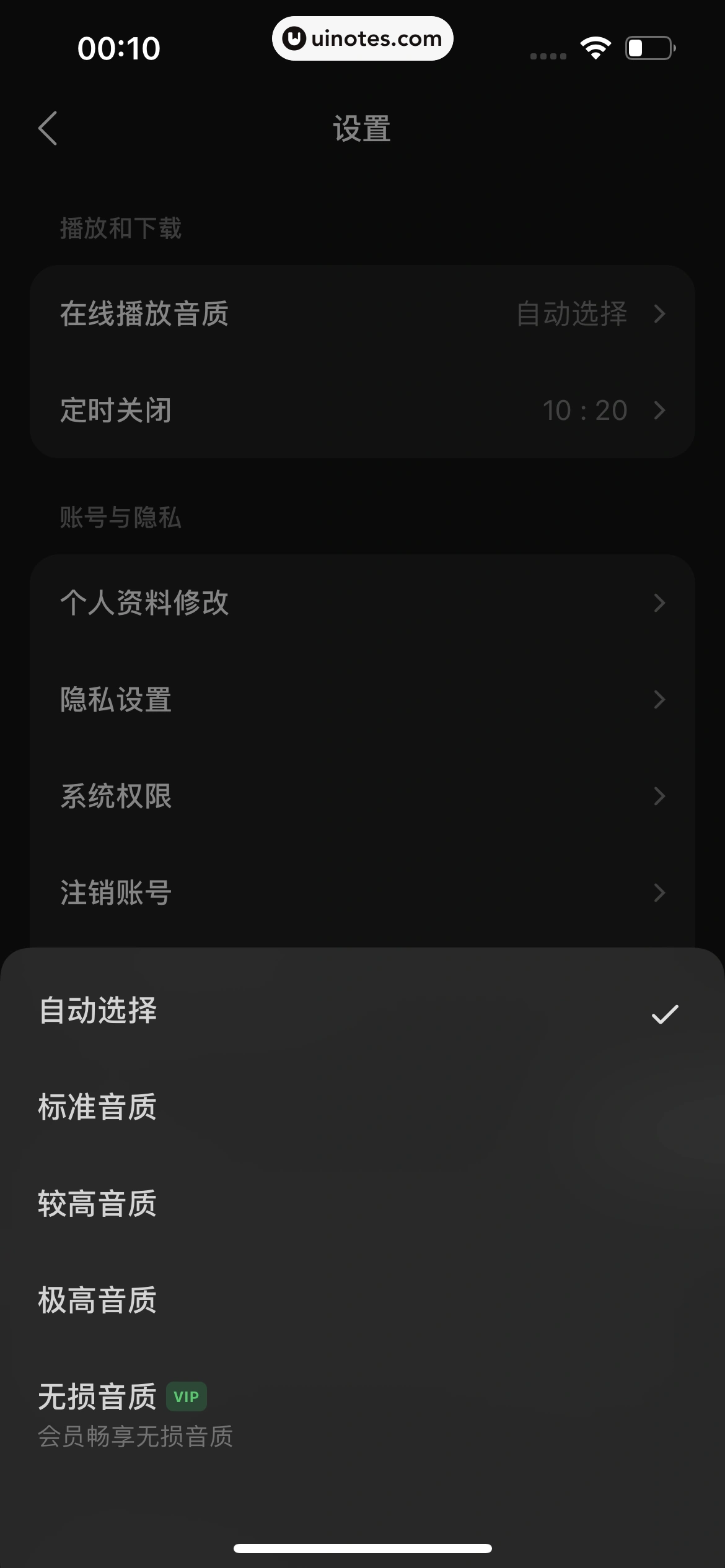Tap the 10:20 timer value

[x=586, y=410]
